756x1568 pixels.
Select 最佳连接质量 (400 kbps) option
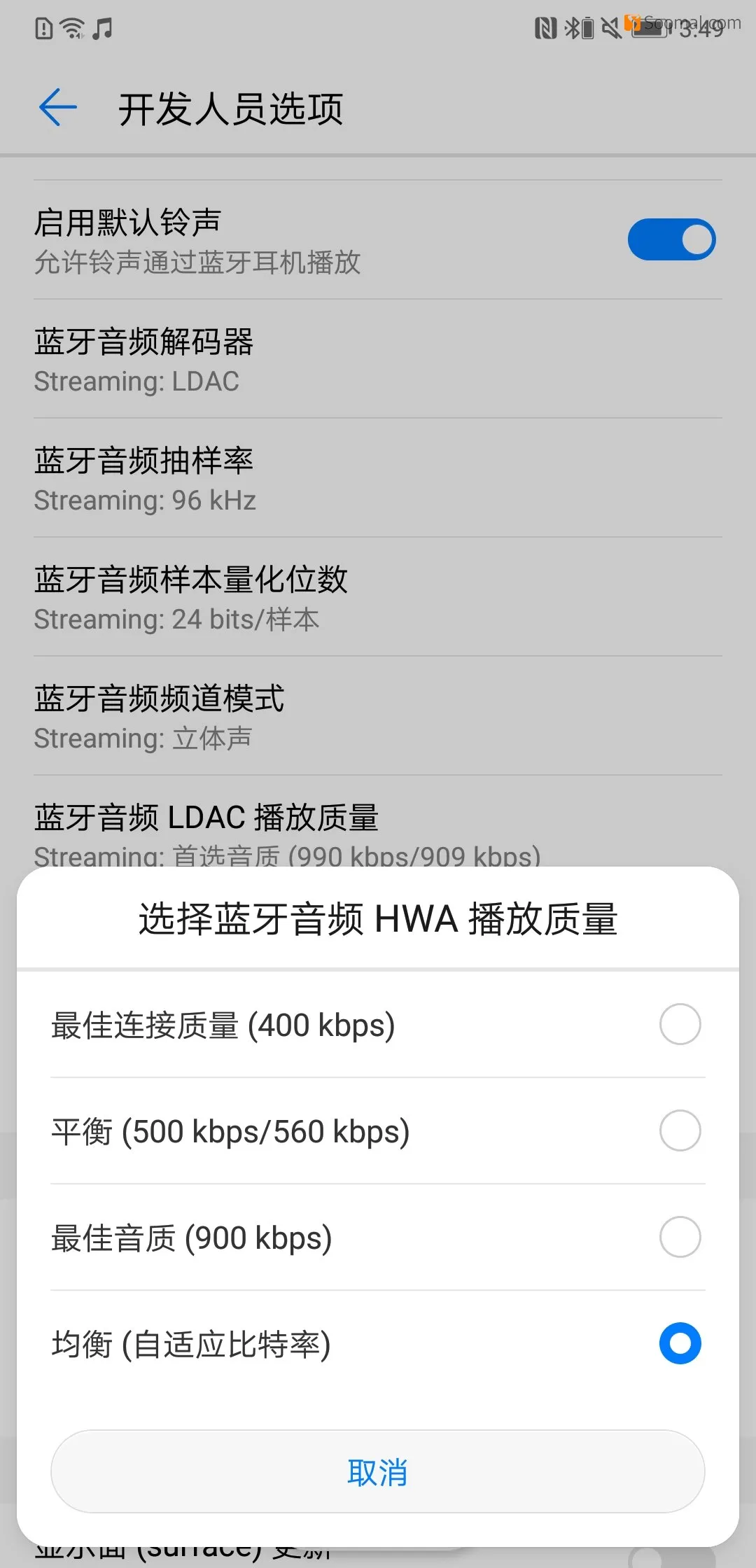[378, 1025]
